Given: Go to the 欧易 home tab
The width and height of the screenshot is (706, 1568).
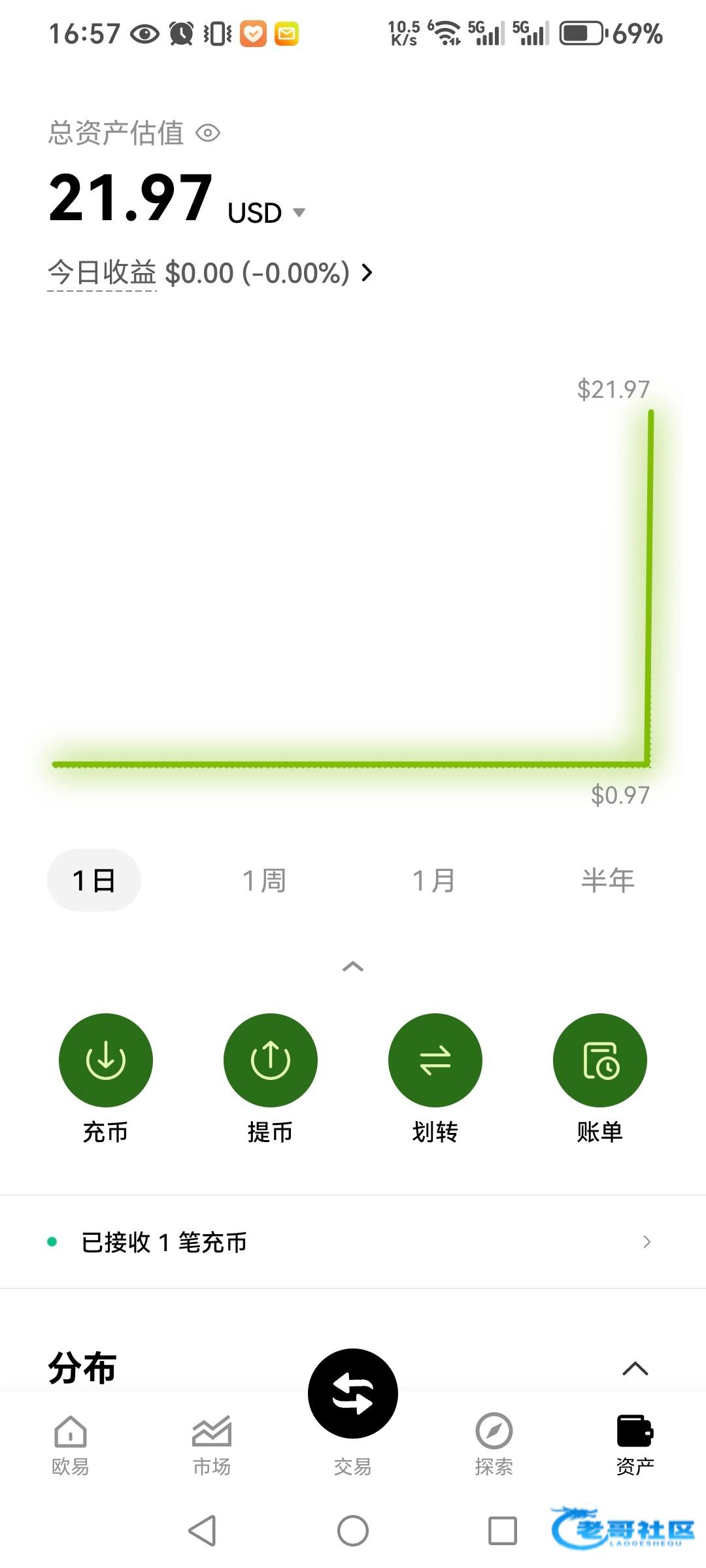Looking at the screenshot, I should (x=71, y=1445).
